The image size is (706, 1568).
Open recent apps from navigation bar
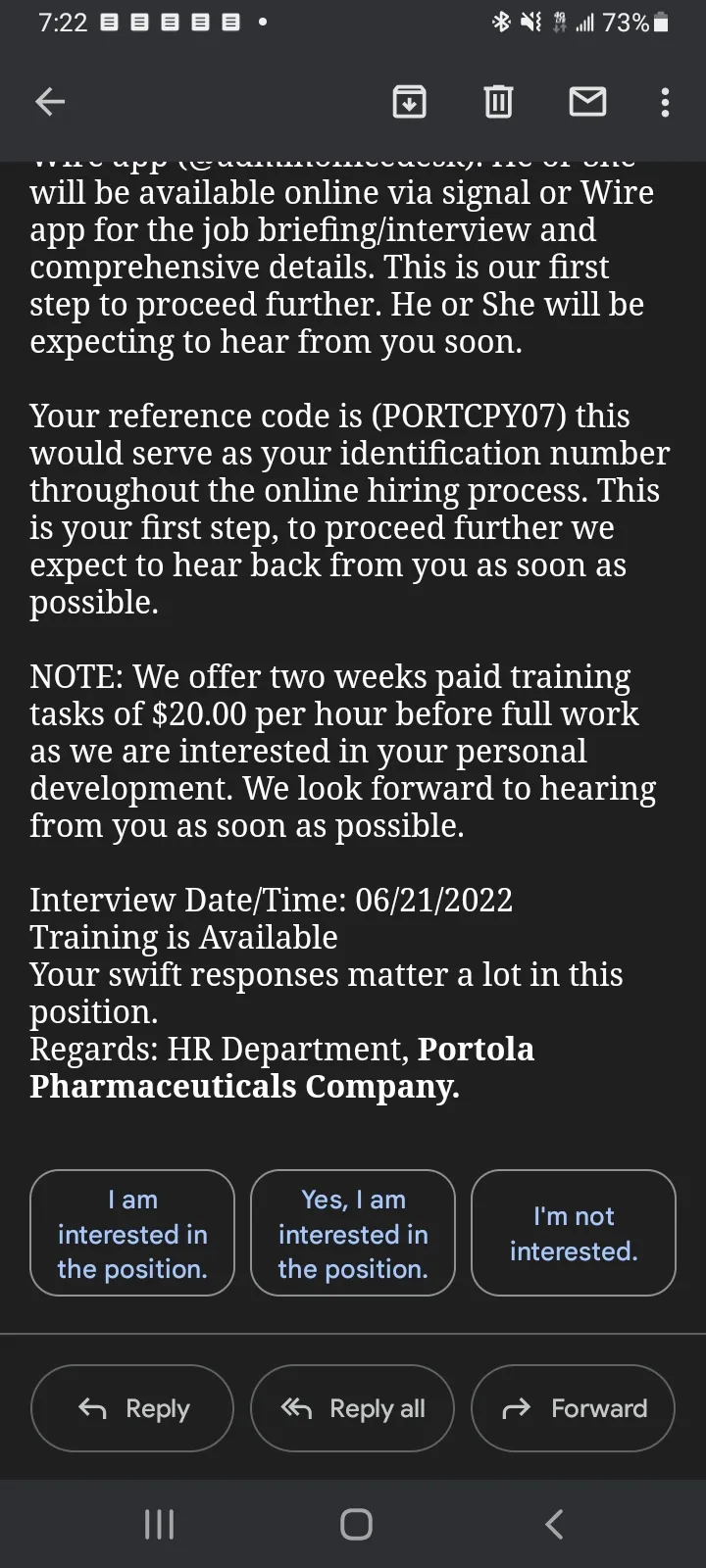[159, 1524]
